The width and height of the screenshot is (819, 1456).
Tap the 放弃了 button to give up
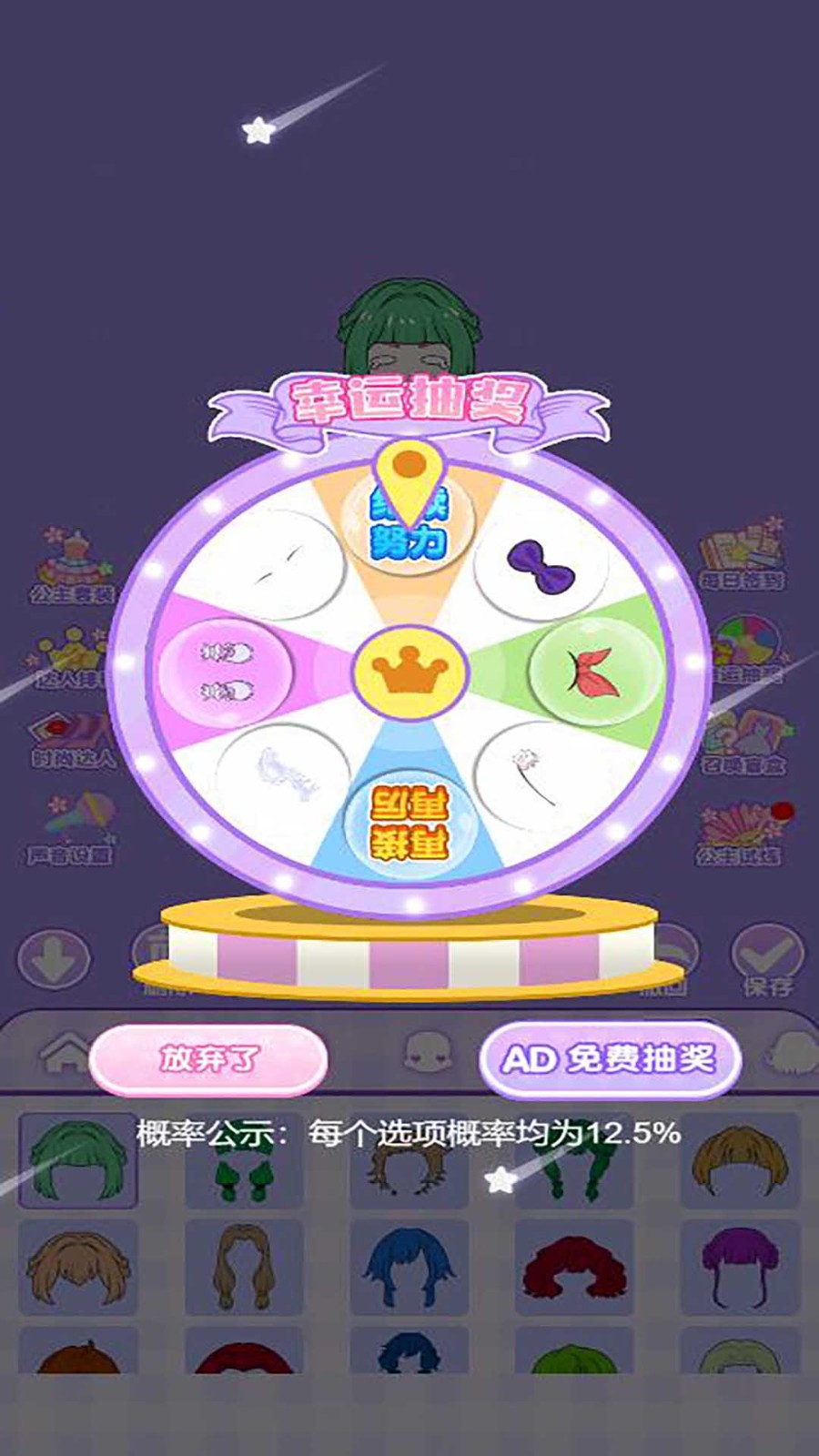click(x=208, y=1059)
